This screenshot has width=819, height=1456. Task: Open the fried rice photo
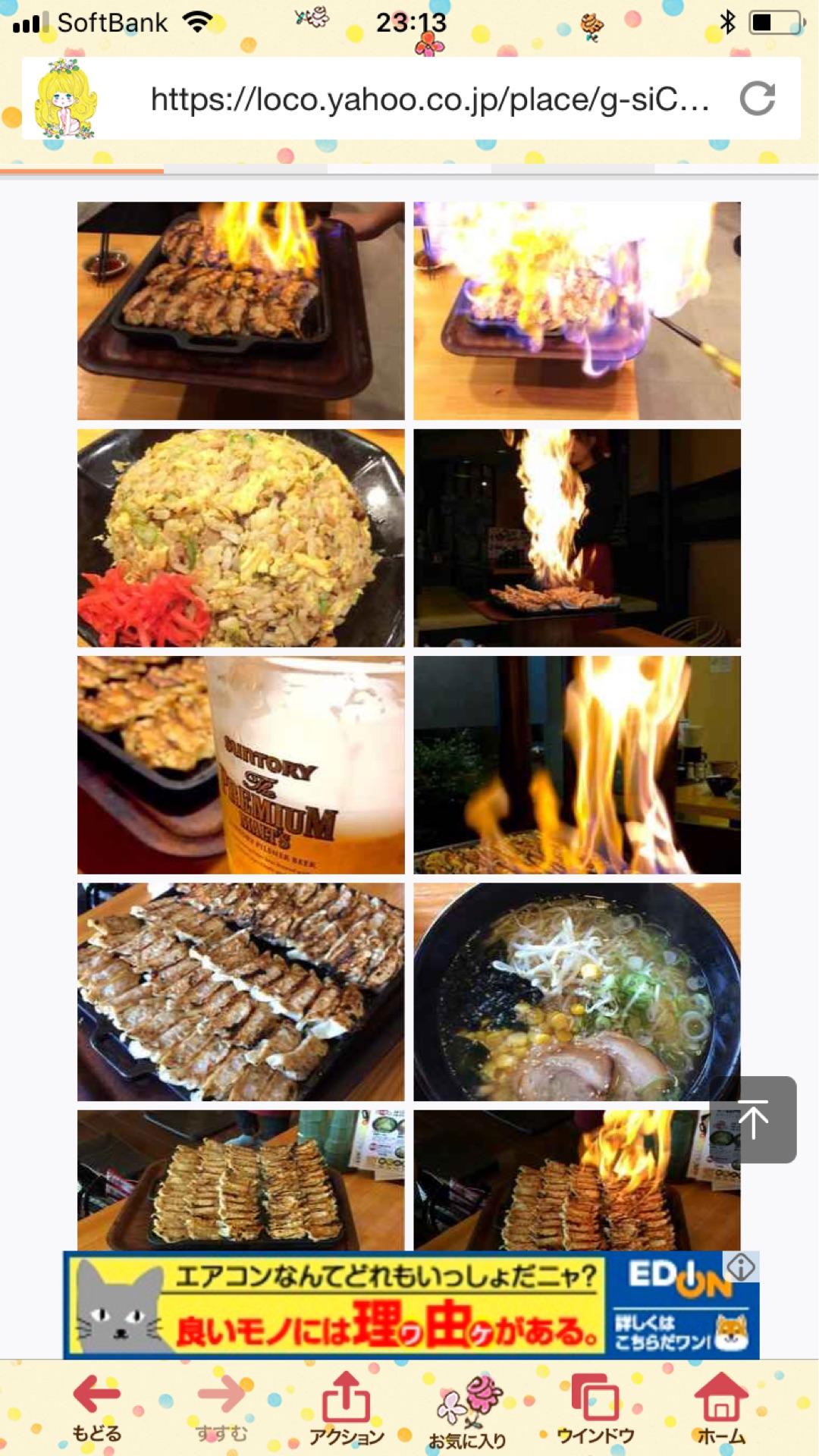tap(241, 538)
